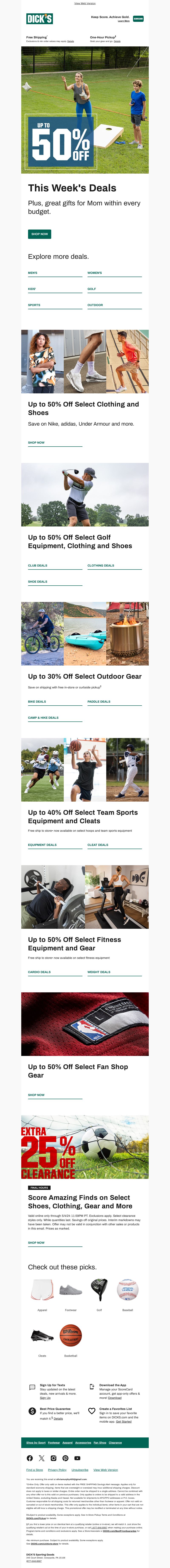The height and width of the screenshot is (1568, 170).
Task: Open the Men's deals link
Action: click(x=33, y=273)
